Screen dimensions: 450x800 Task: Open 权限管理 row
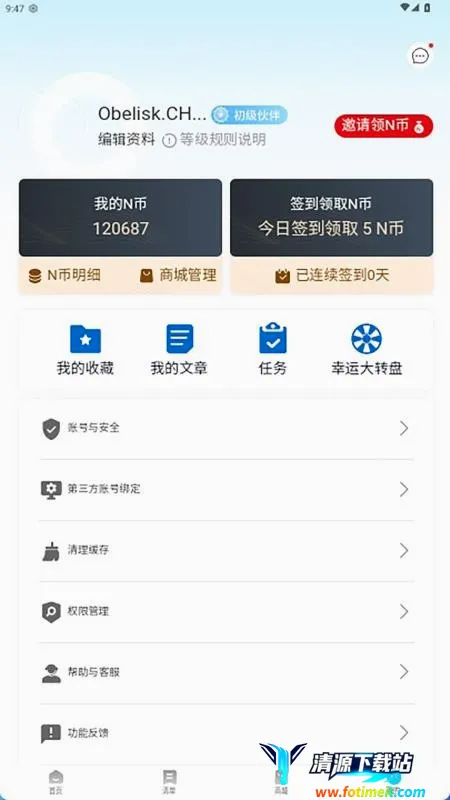[x=227, y=612]
